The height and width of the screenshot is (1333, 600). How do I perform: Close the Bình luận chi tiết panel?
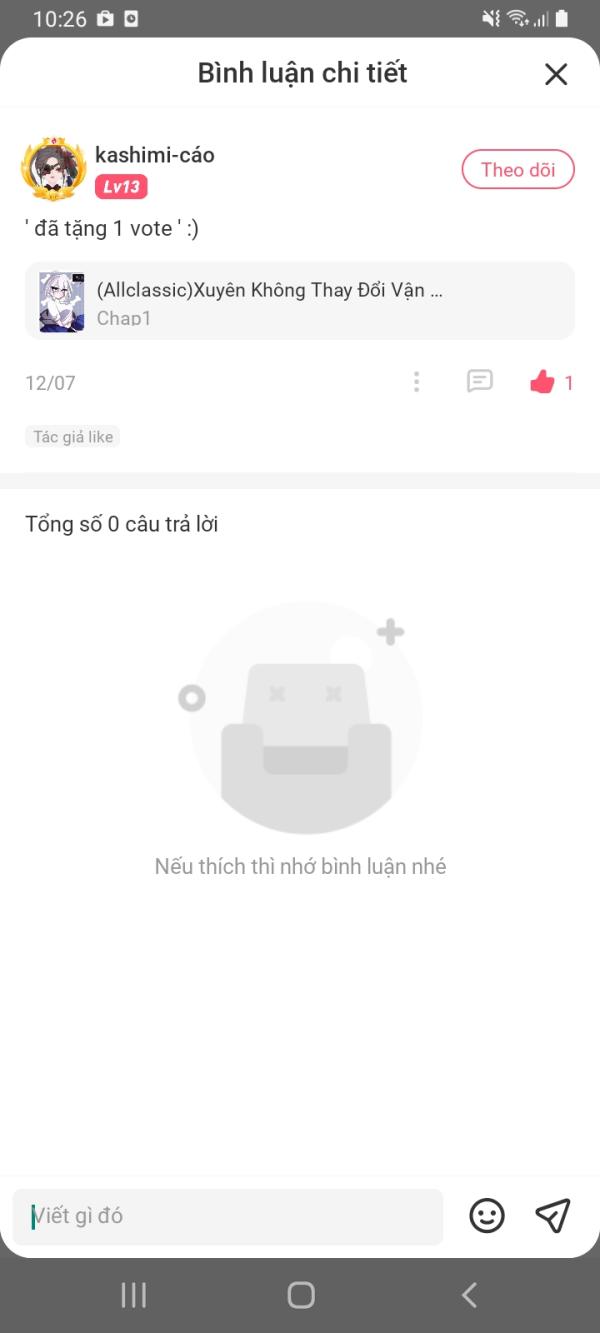click(x=556, y=74)
